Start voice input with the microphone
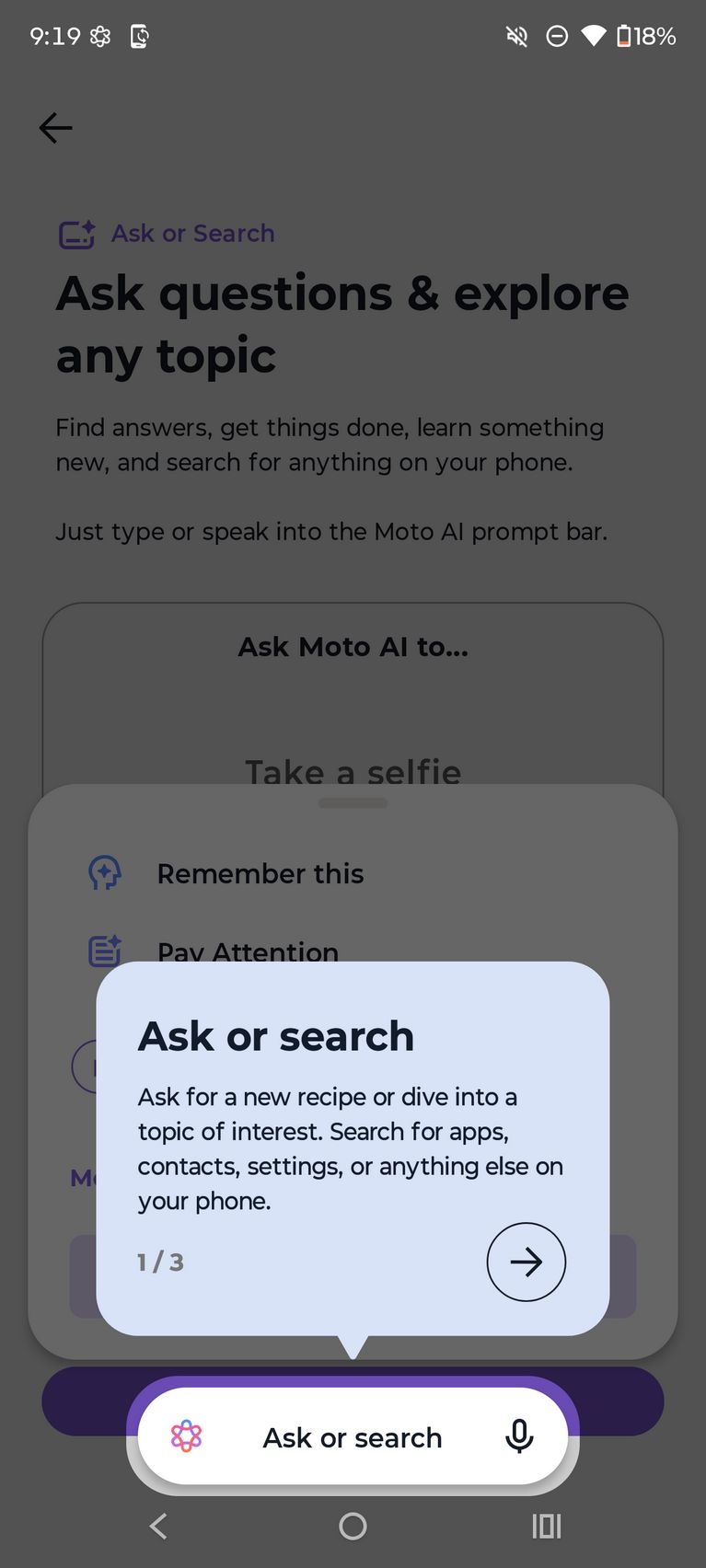The image size is (706, 1568). click(x=519, y=1436)
